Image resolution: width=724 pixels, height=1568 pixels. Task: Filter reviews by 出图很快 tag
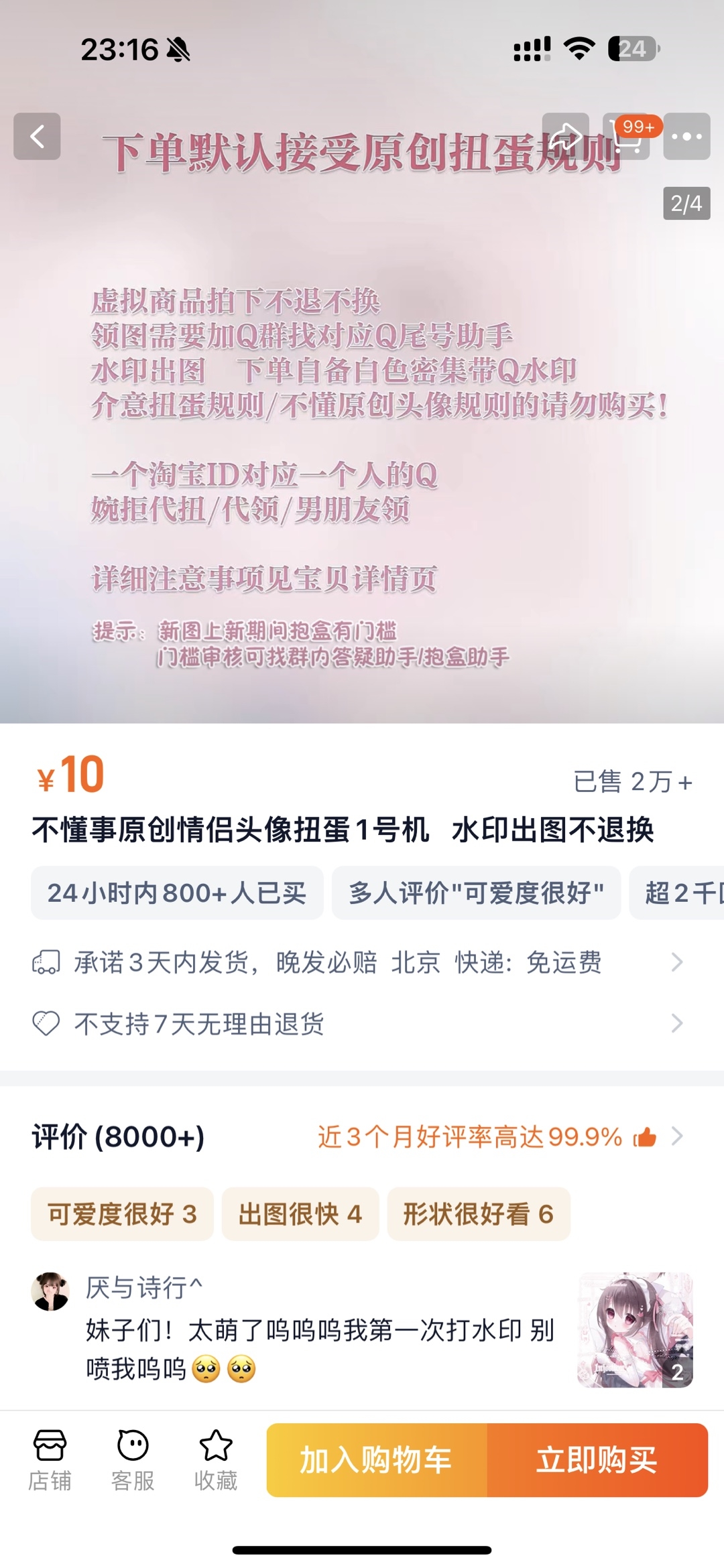[300, 1214]
